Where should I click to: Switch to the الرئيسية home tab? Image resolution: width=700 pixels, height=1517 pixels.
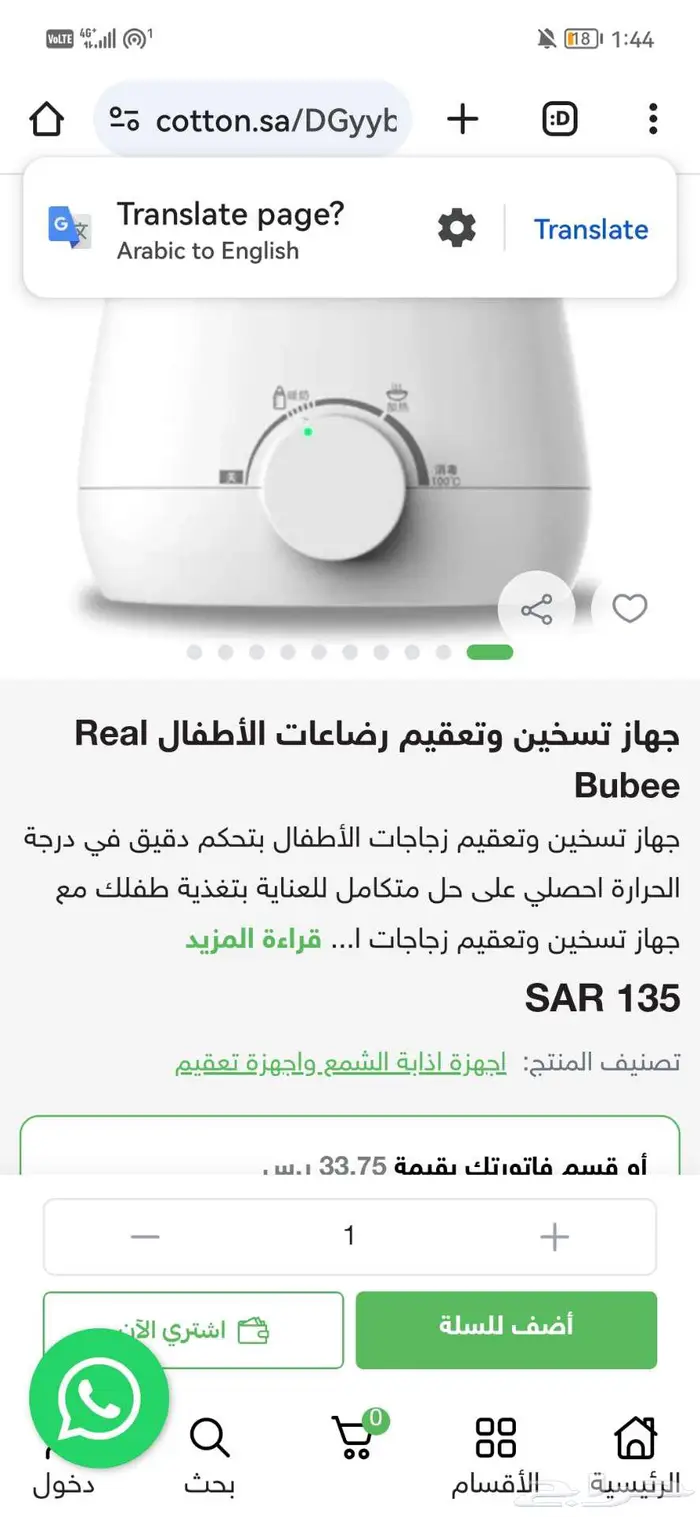click(x=635, y=1456)
